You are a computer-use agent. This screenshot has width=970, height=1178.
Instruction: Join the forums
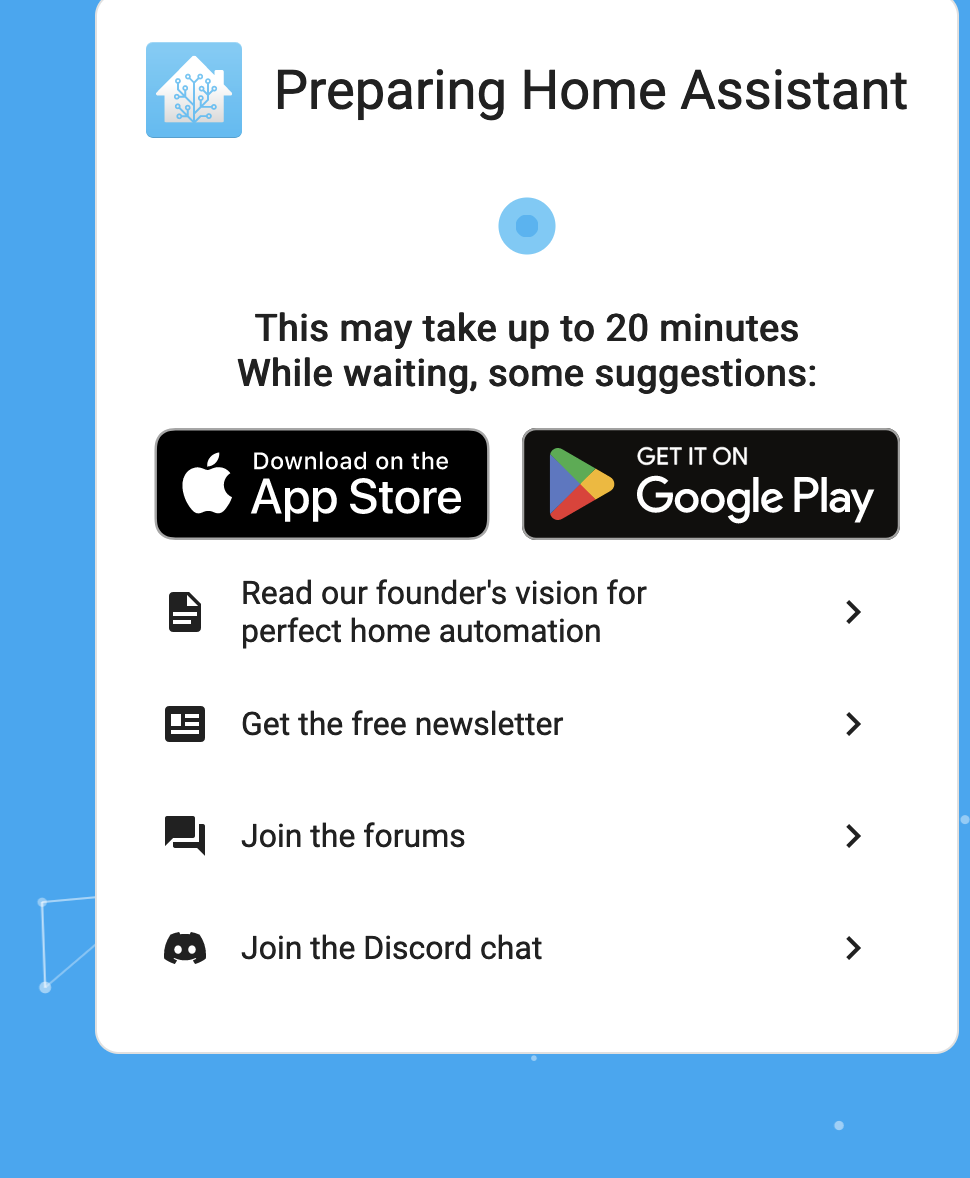coord(353,836)
